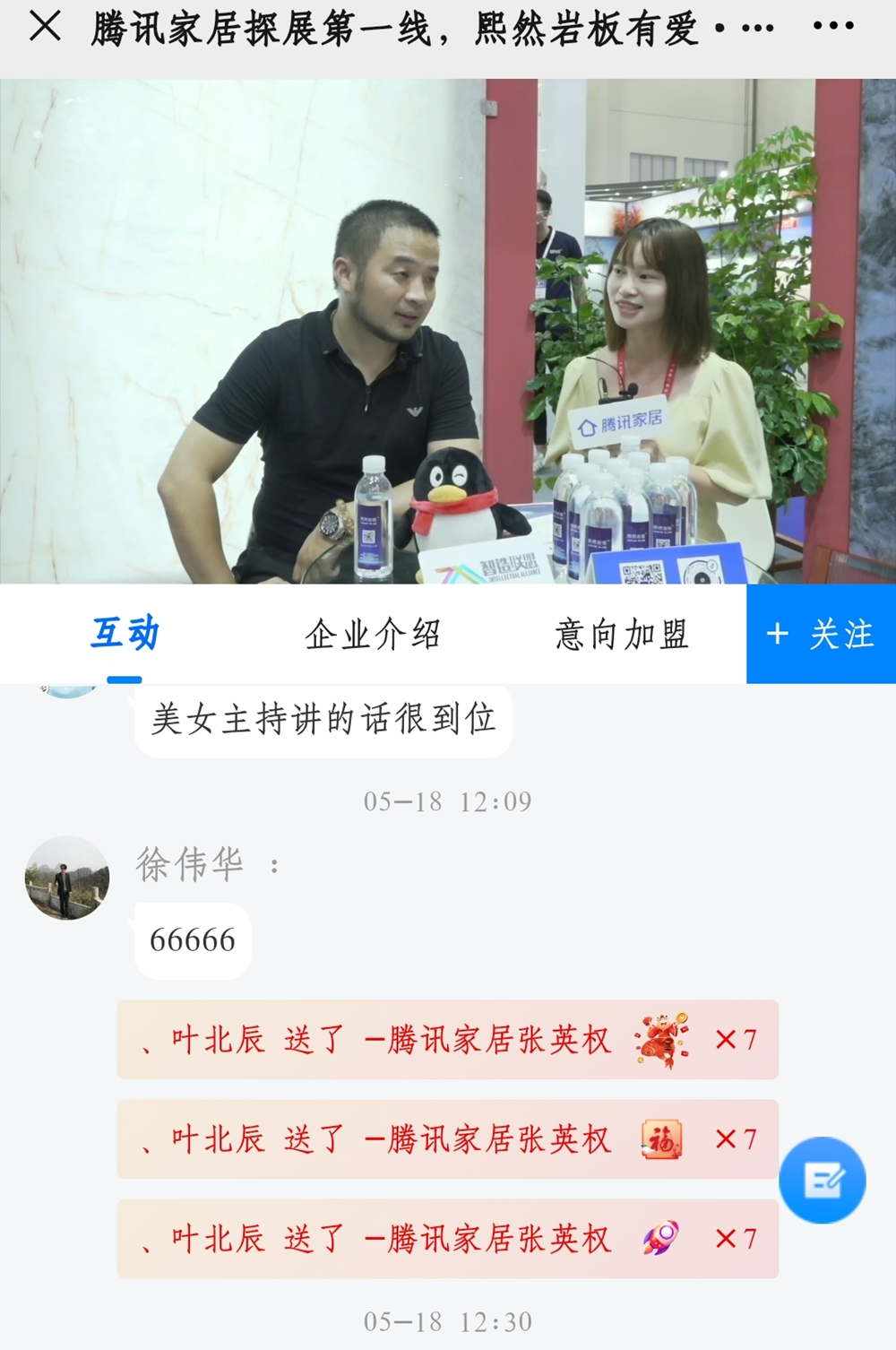Switch to the 企业介绍 tab

373,634
